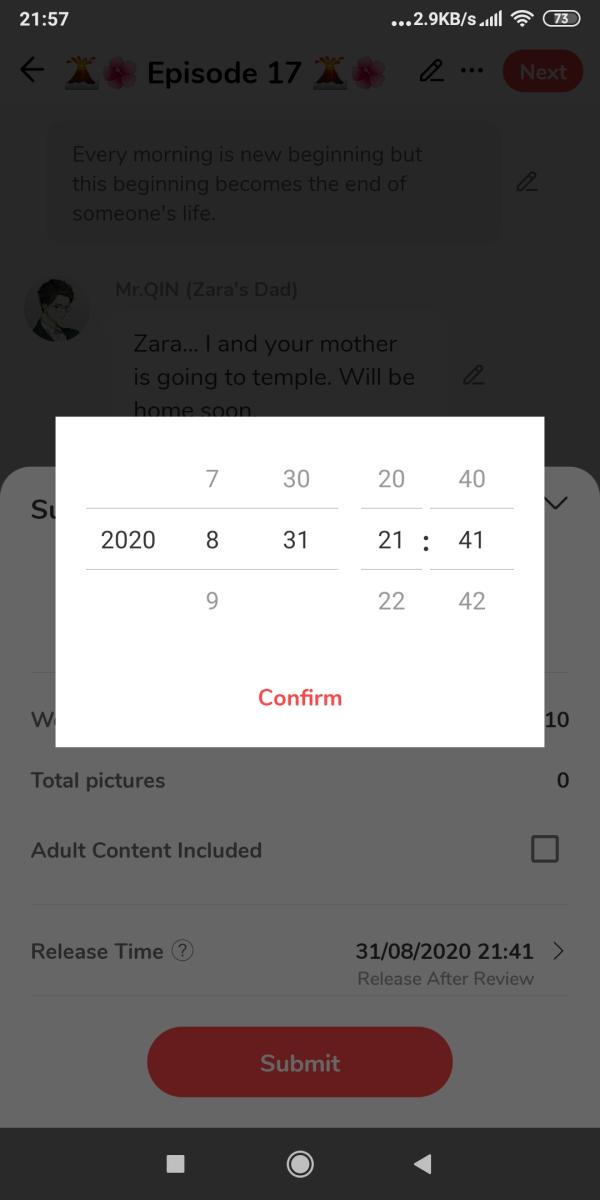The width and height of the screenshot is (600, 1200).
Task: Edit Mr.QIN's dialogue message
Action: tap(474, 377)
